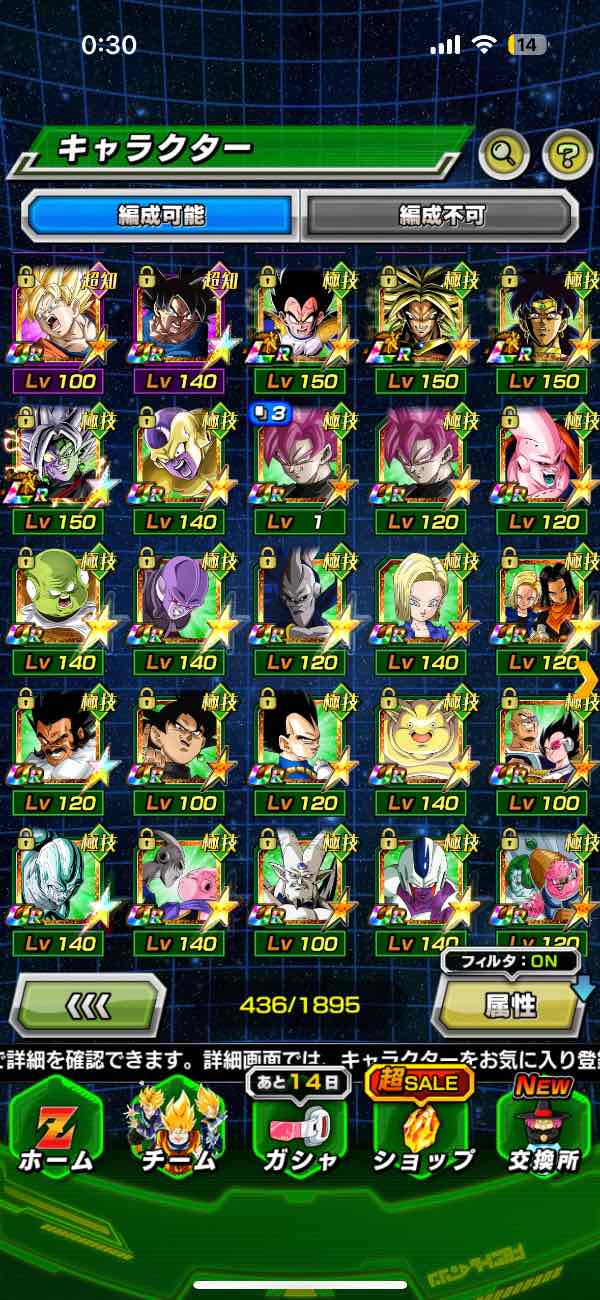Image resolution: width=600 pixels, height=1300 pixels.
Task: Open the チーム tab
Action: (x=177, y=1130)
